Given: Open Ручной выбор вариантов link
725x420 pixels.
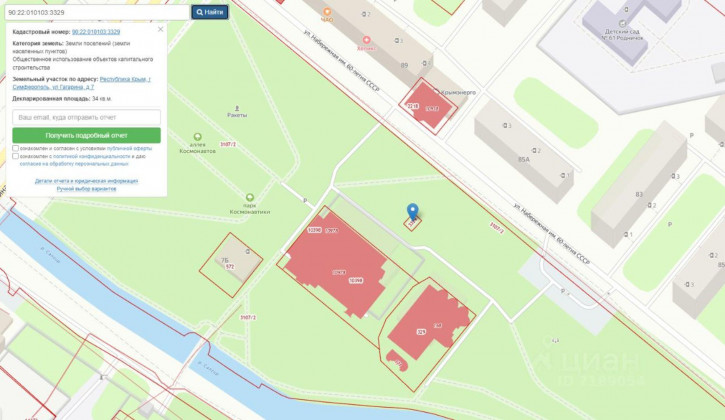Looking at the screenshot, I should [x=86, y=188].
